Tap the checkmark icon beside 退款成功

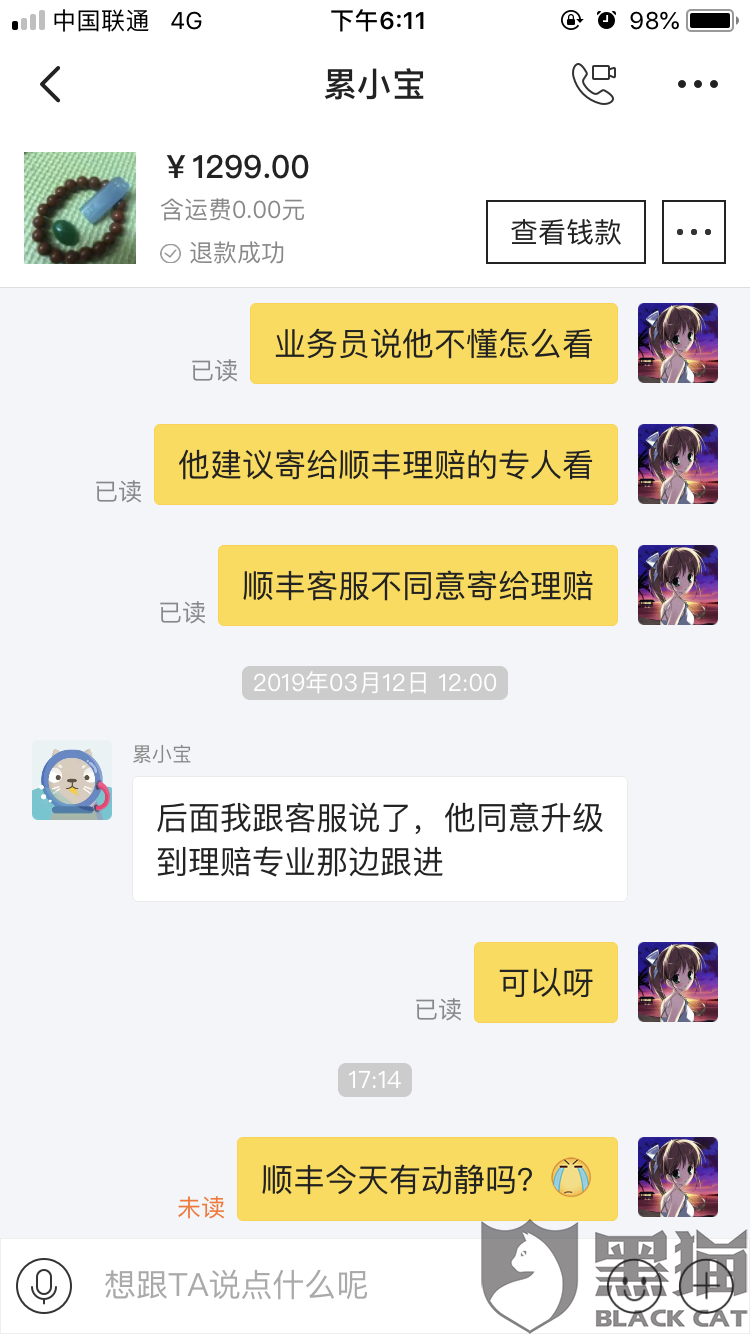click(x=172, y=253)
